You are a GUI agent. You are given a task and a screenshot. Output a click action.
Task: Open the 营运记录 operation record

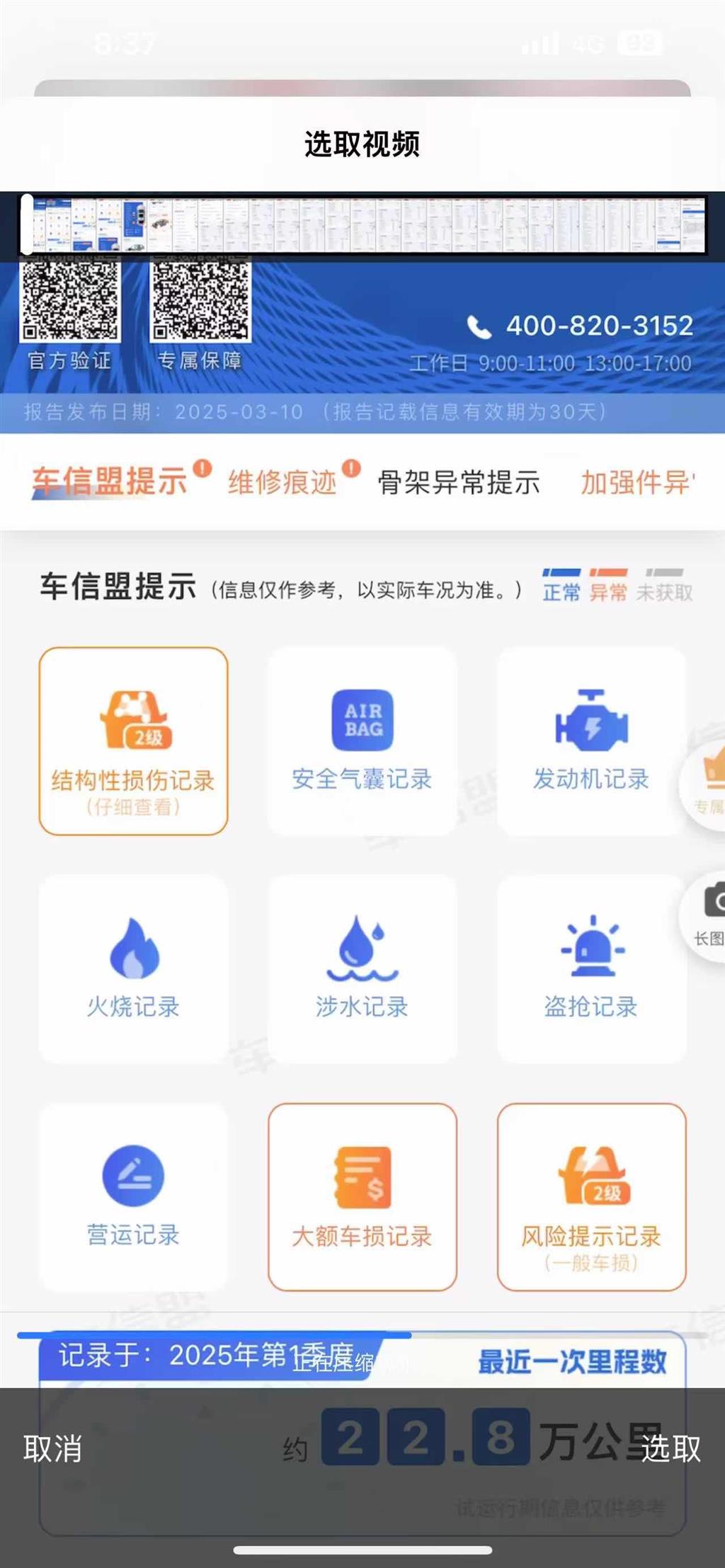[135, 1196]
